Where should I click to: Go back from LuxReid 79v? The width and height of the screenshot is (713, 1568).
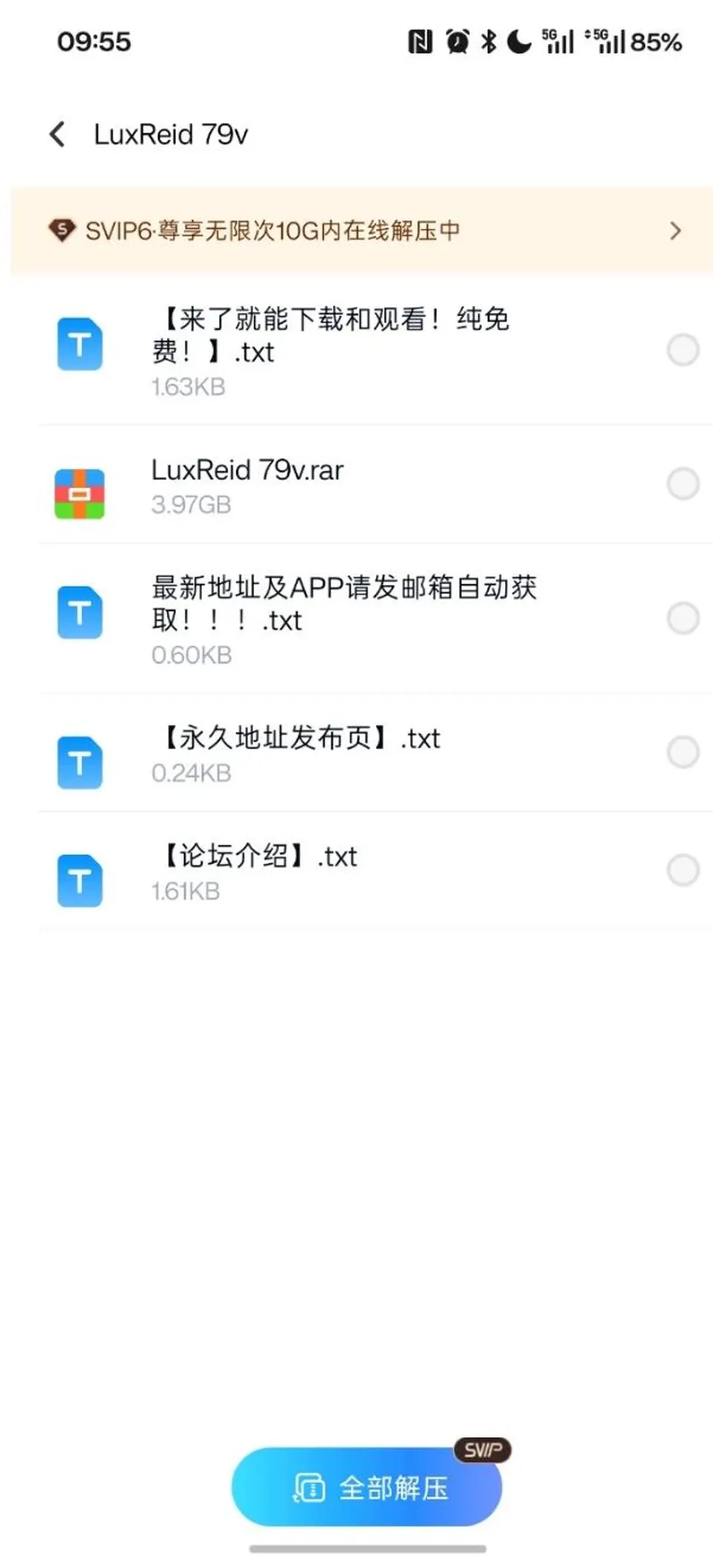(x=57, y=135)
